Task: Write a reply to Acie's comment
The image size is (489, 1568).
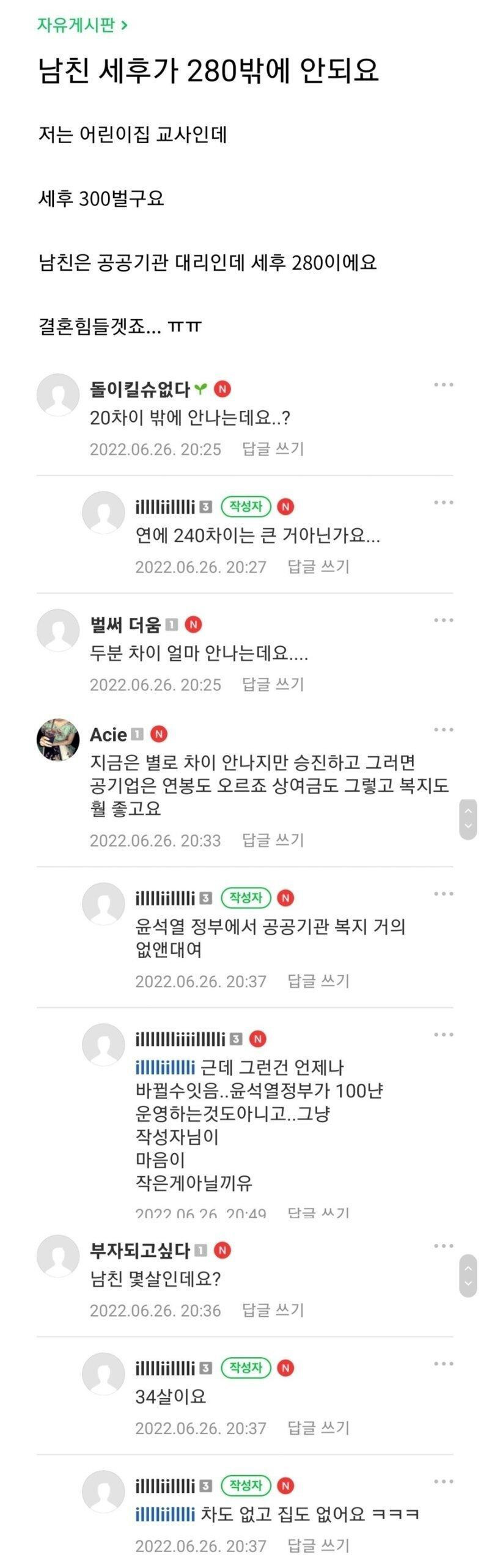Action: tap(273, 840)
